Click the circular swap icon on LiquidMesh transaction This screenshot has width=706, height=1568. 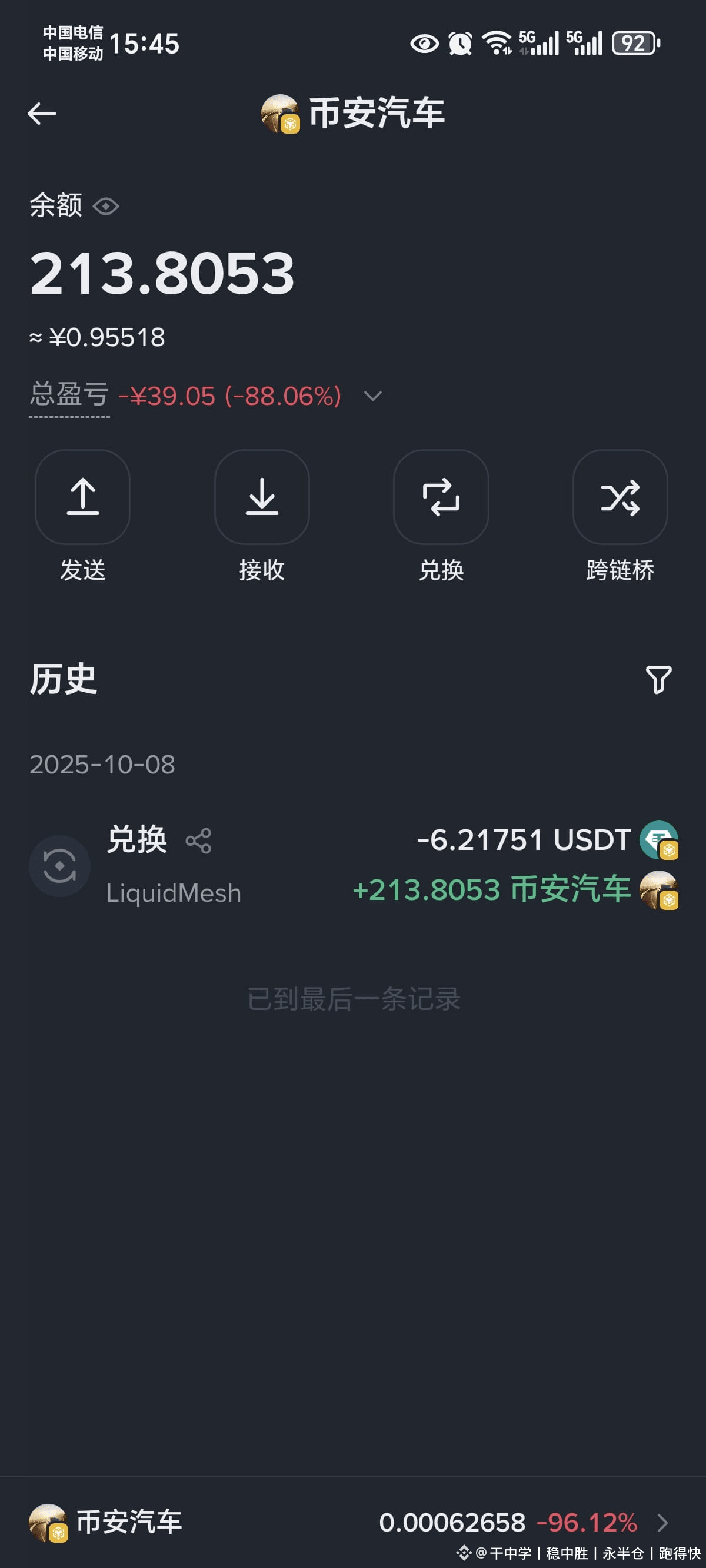tap(59, 866)
